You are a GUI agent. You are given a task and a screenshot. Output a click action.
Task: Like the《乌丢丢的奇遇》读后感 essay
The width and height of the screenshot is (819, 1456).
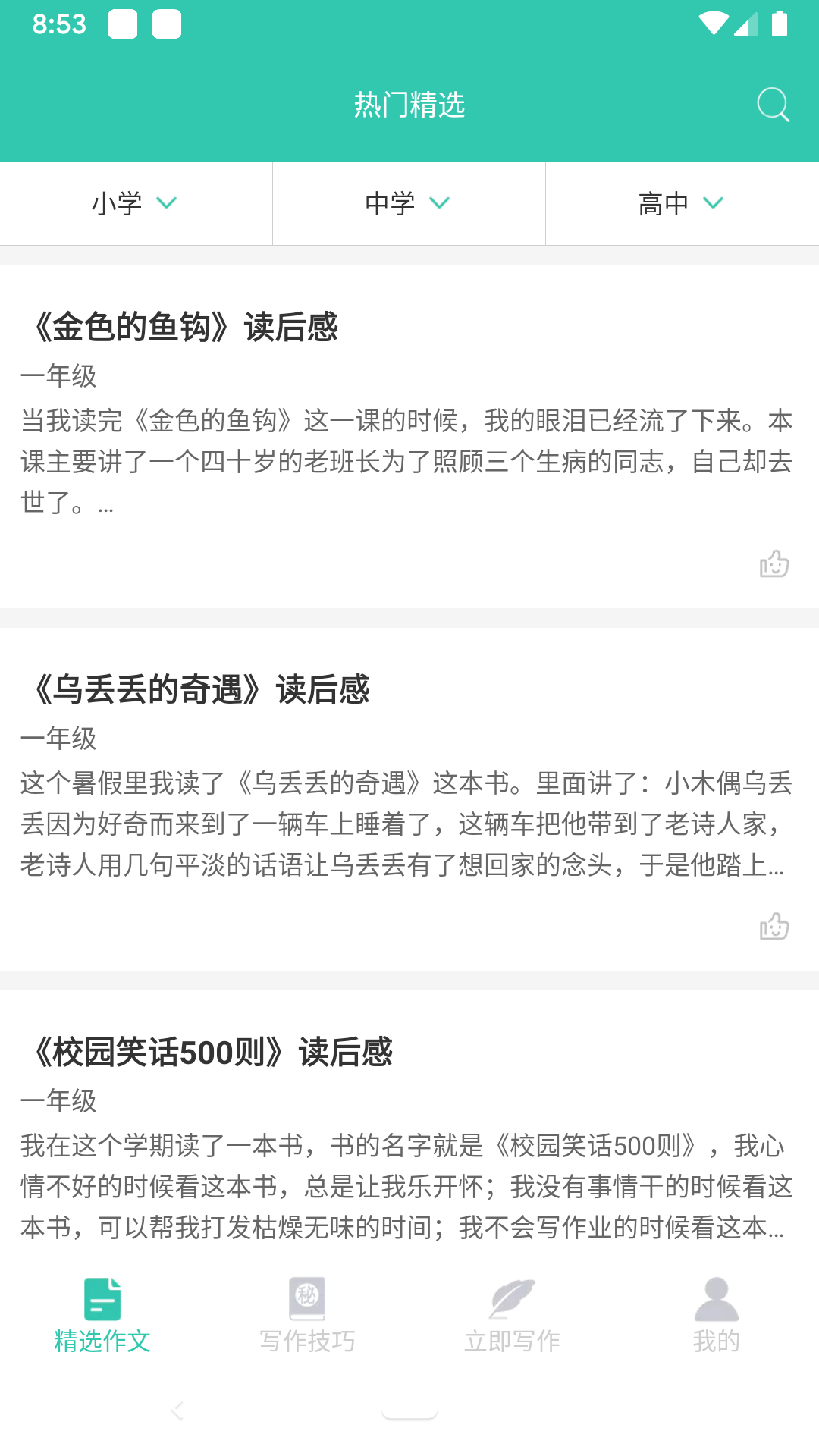[x=774, y=926]
